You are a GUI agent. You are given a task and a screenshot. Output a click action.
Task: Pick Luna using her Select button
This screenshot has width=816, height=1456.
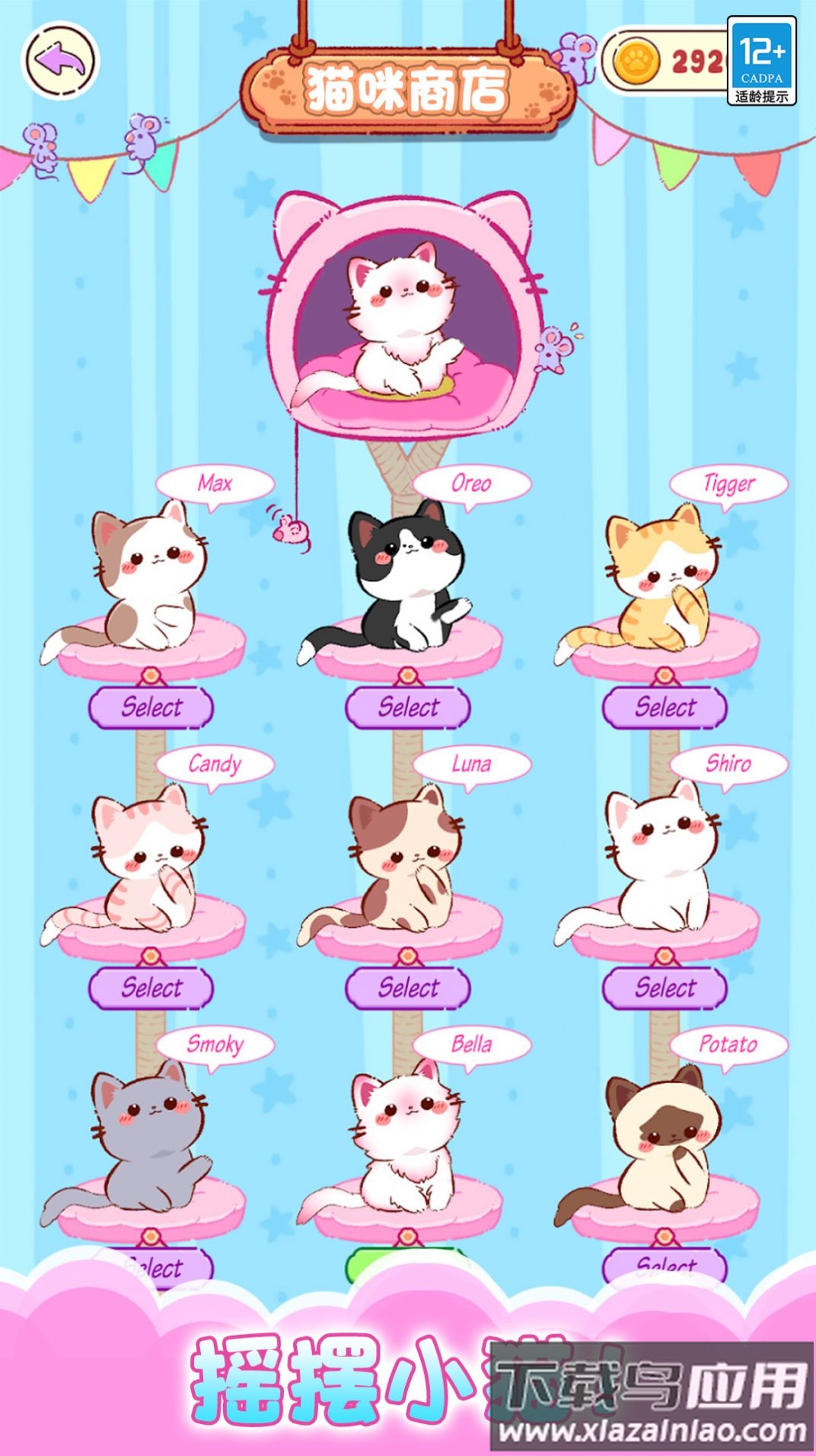(x=408, y=988)
